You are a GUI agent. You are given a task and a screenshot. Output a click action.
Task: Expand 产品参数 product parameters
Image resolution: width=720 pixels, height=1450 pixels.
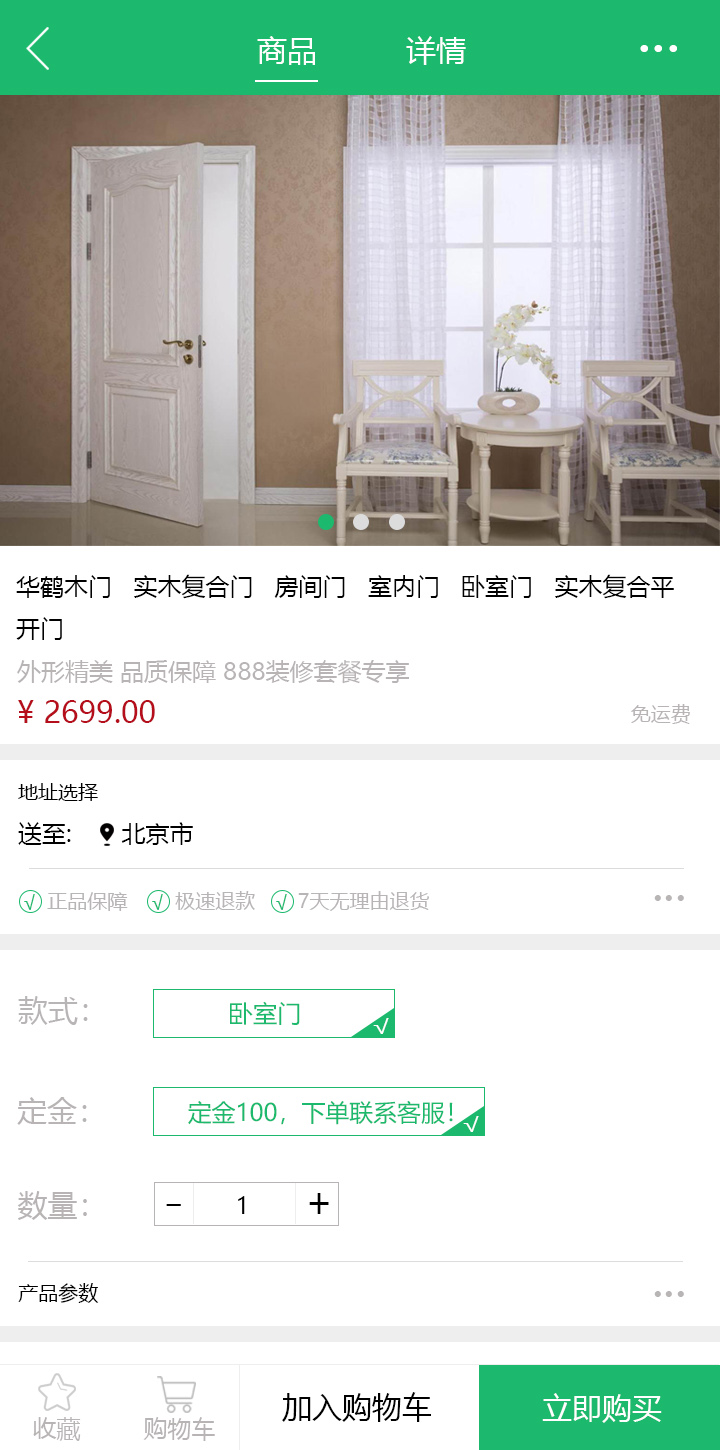669,1293
